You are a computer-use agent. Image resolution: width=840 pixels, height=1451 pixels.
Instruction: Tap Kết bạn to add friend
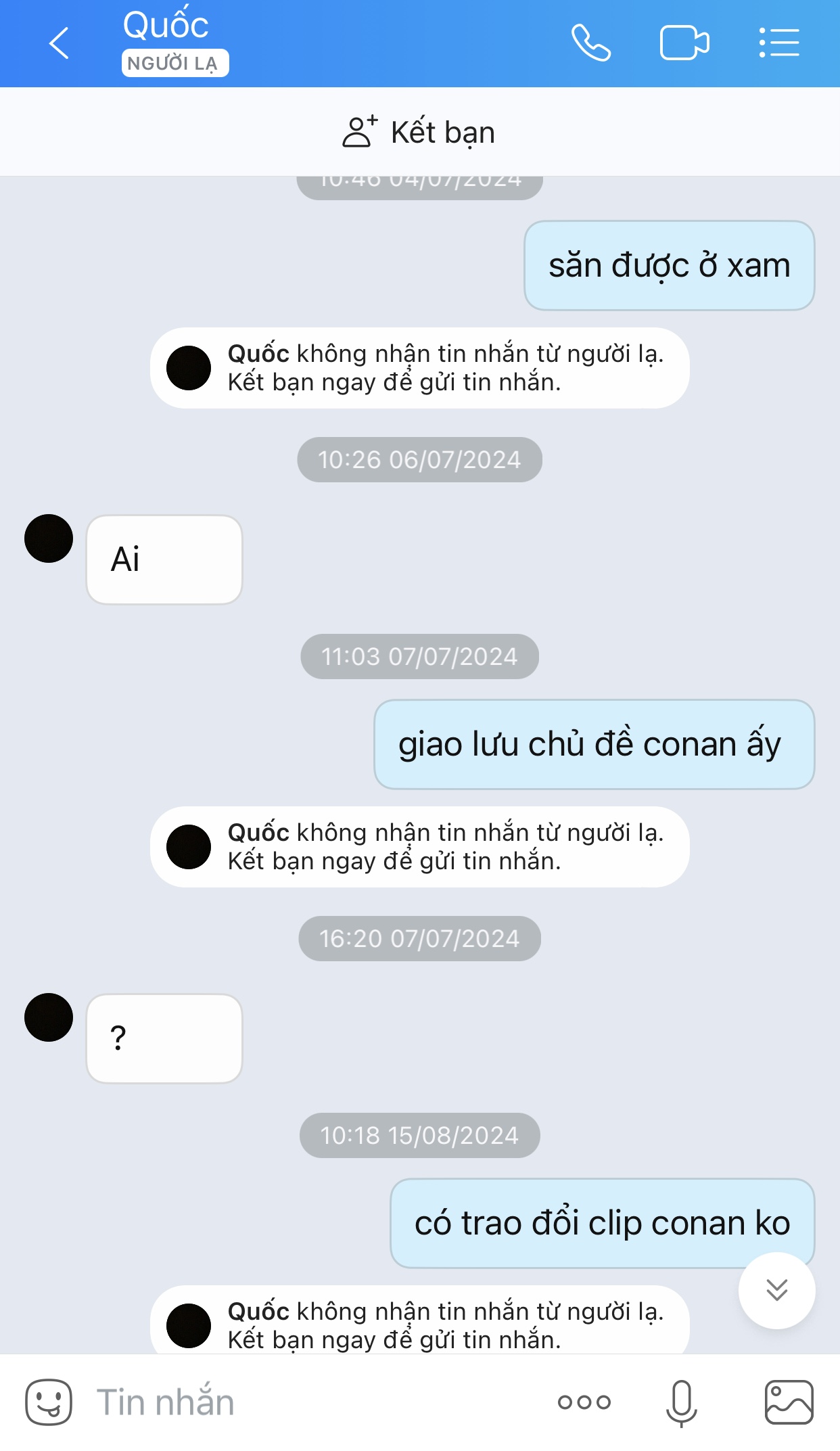tap(419, 132)
